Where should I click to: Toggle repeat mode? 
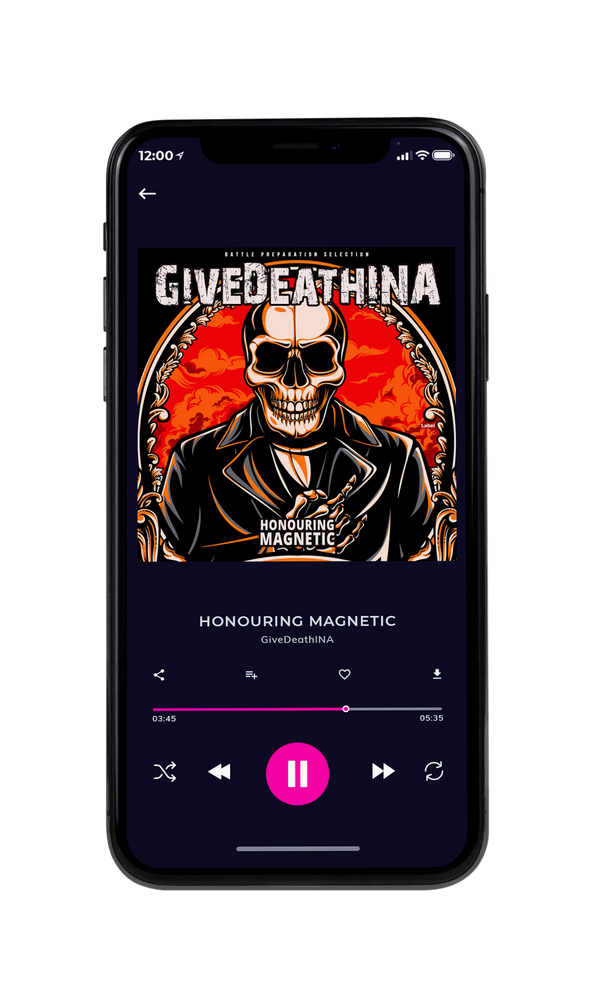tap(434, 771)
